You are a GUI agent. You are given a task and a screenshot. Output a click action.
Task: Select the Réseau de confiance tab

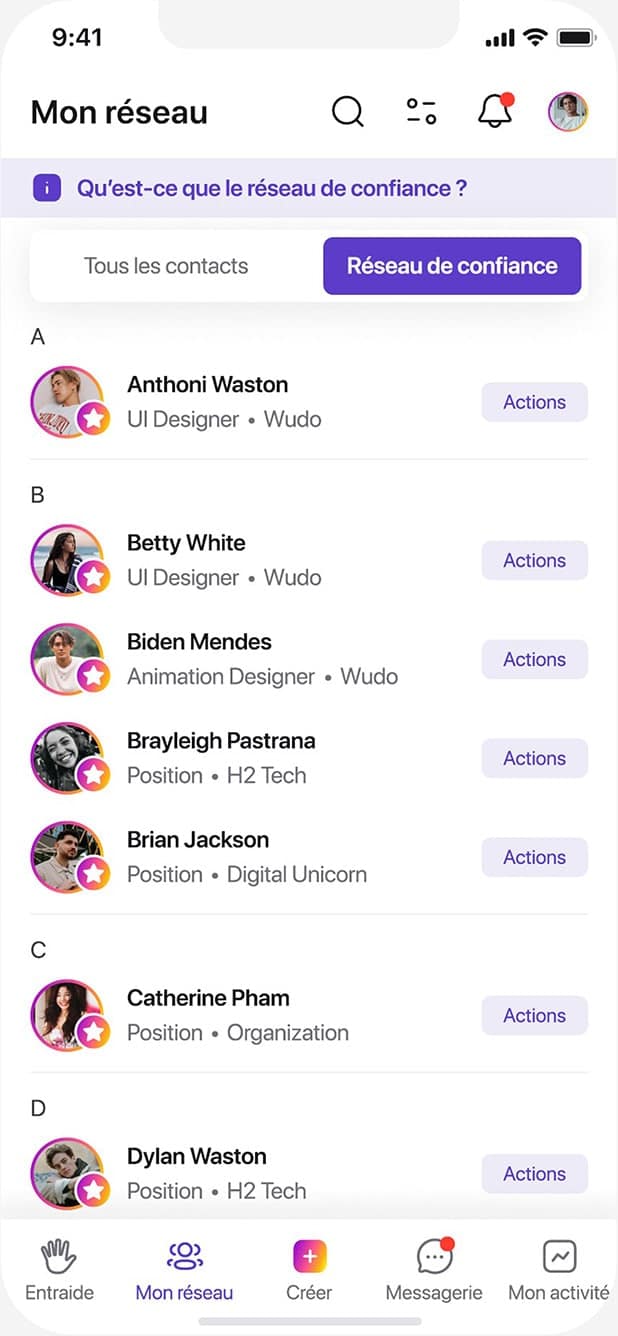[x=452, y=266]
